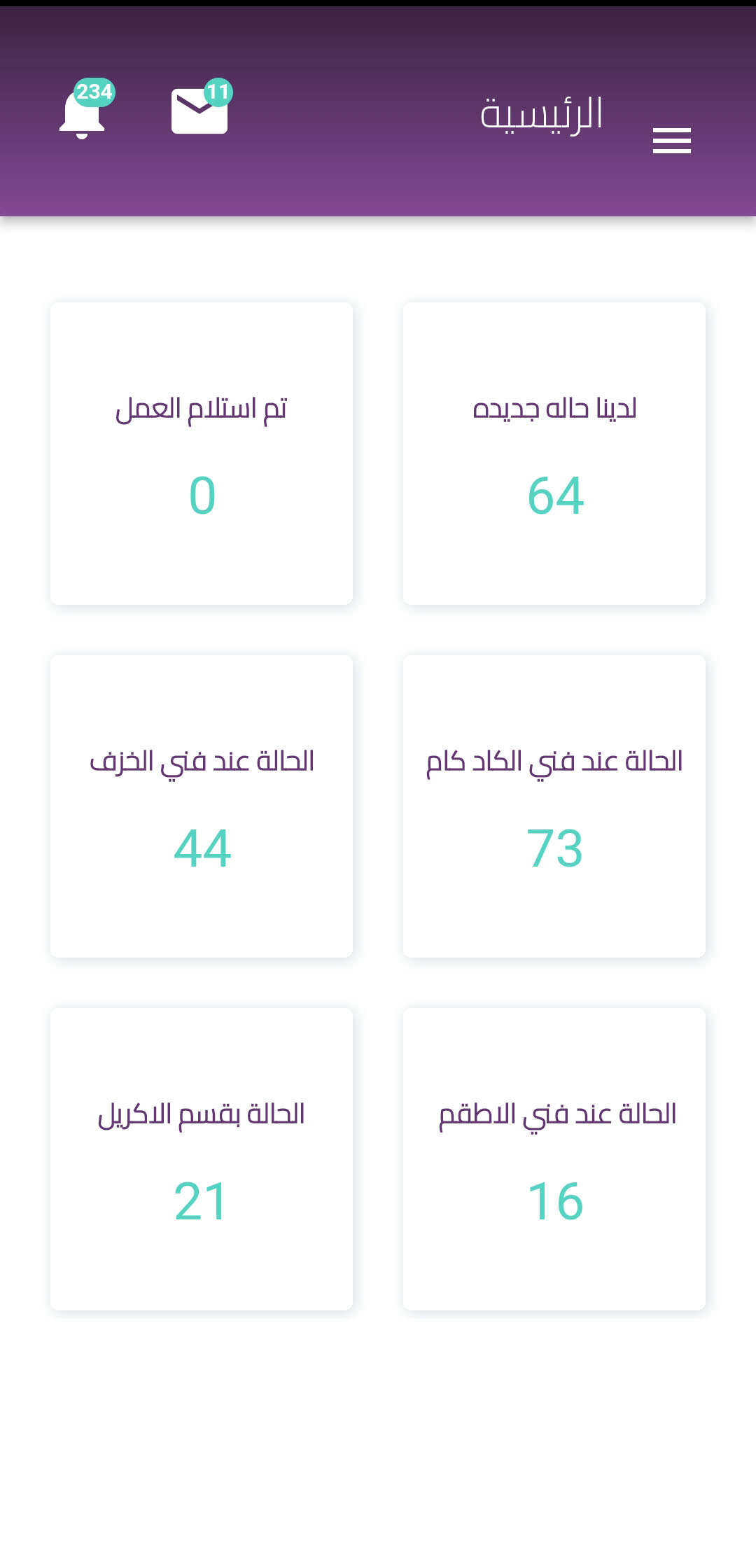Open the 'الحالة بقسم الاكريل' card
The image size is (756, 1568).
coord(202,1159)
